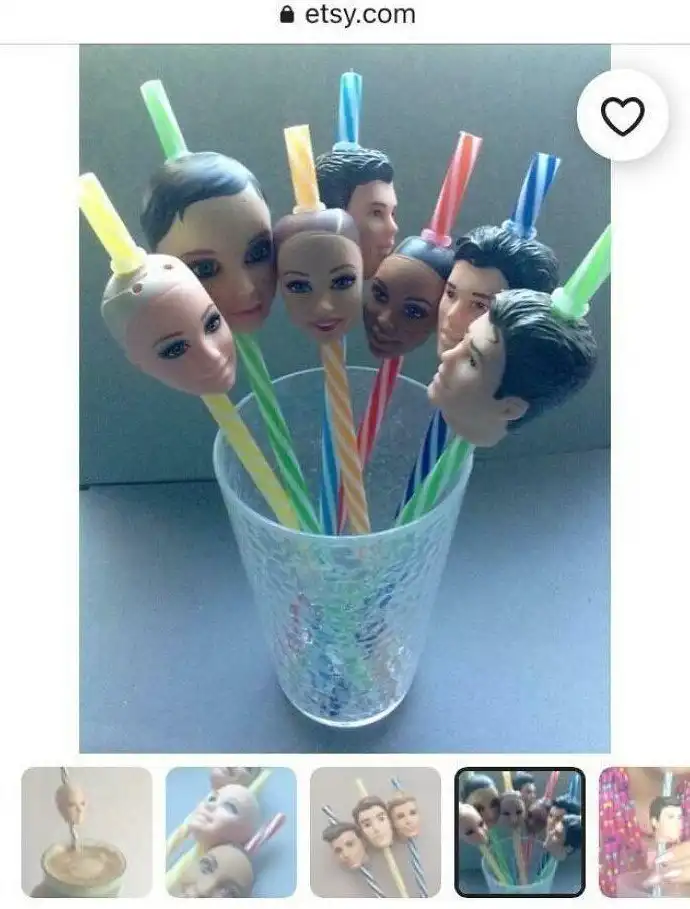
Task: Show the close-up doll heads thumbnail
Action: (x=231, y=831)
